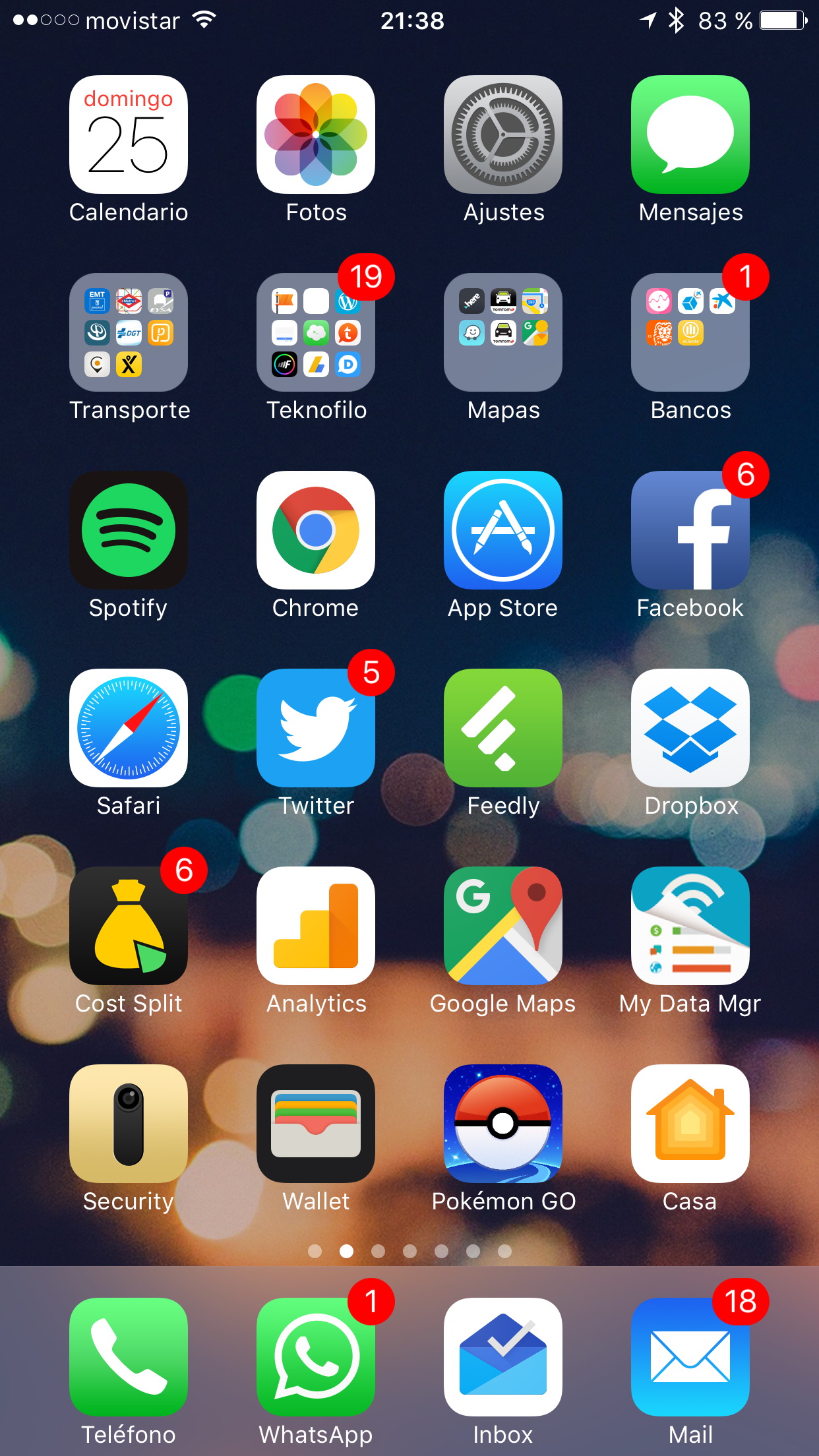Open Mail from the dock
The width and height of the screenshot is (819, 1456).
690,1357
